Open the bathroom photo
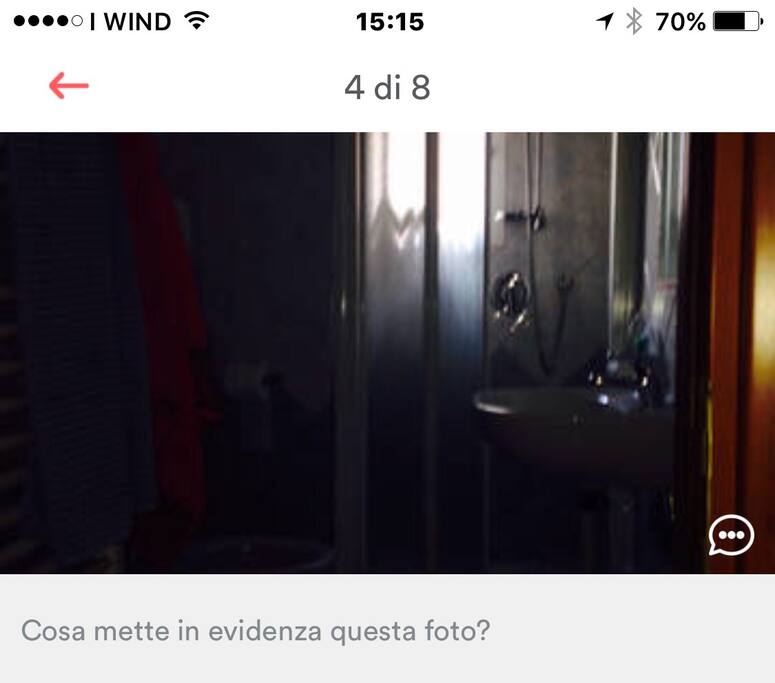 pos(387,352)
